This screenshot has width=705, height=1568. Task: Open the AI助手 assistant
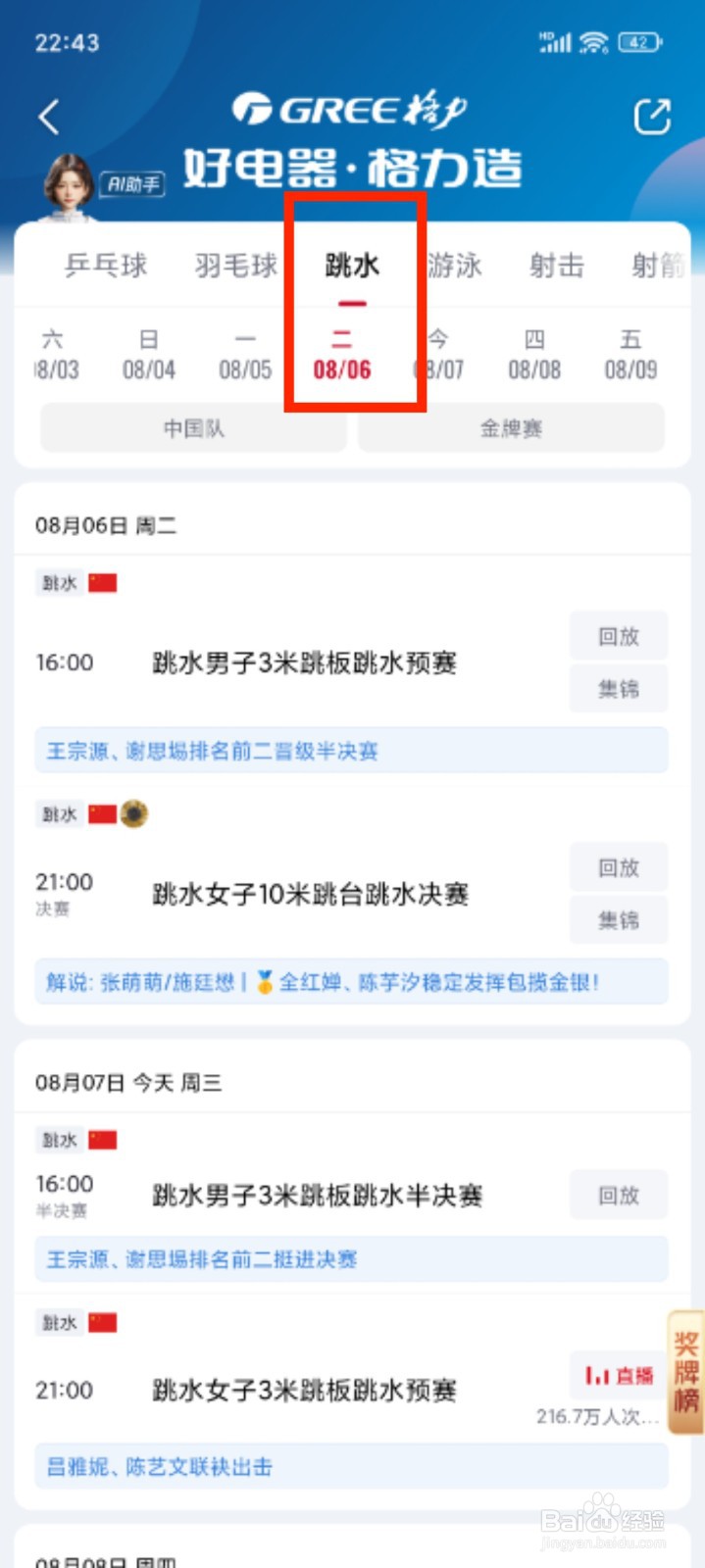103,185
